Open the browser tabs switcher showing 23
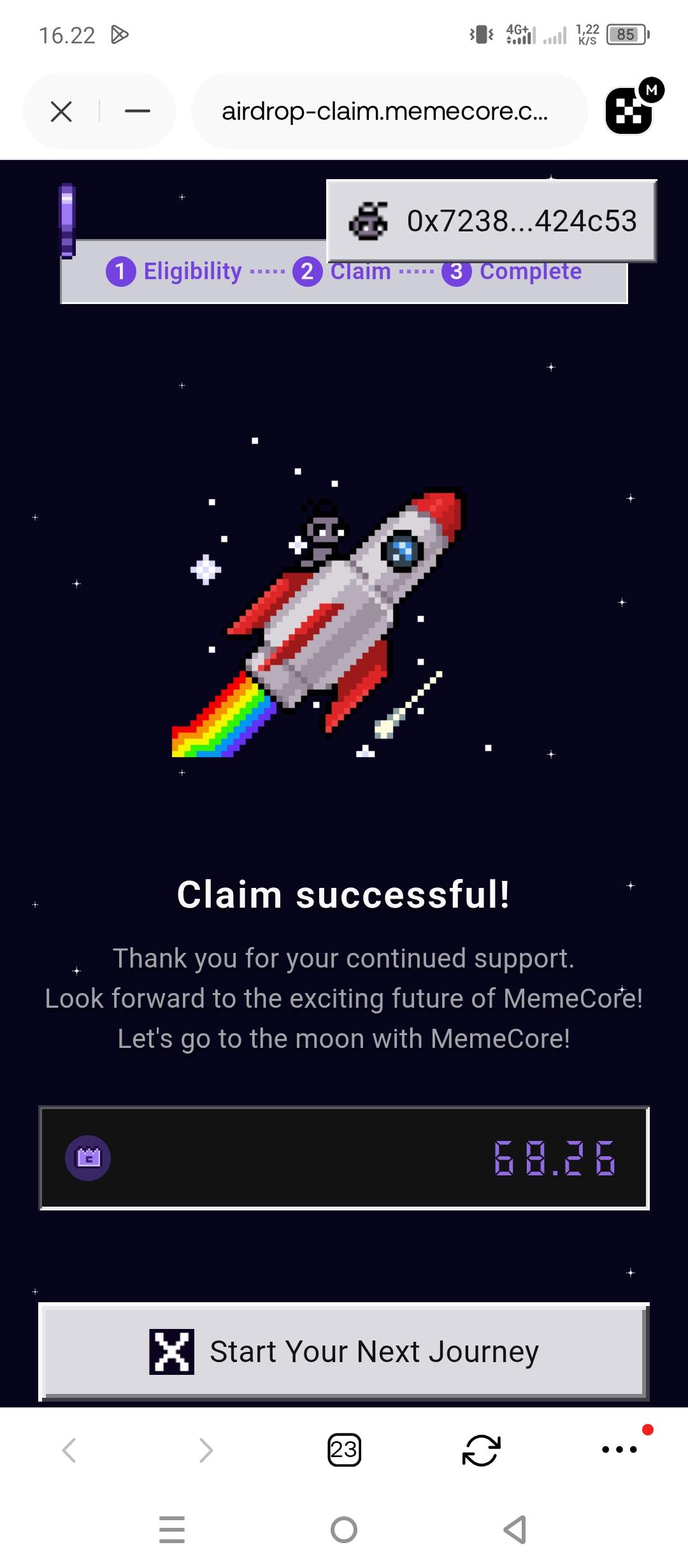The width and height of the screenshot is (688, 1568). (344, 1449)
